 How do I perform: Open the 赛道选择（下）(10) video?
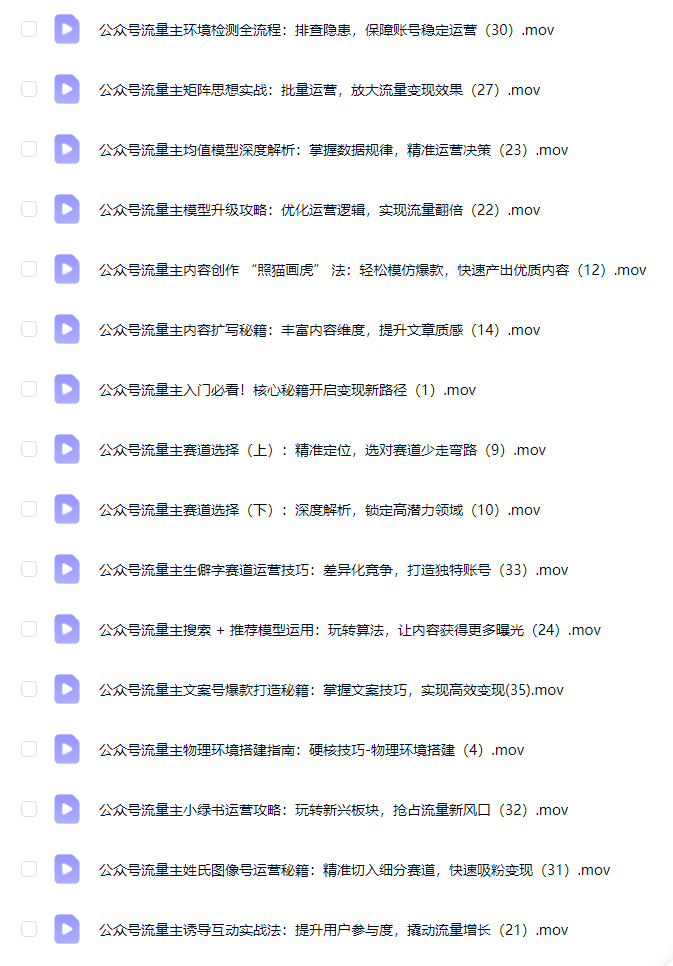pos(319,510)
